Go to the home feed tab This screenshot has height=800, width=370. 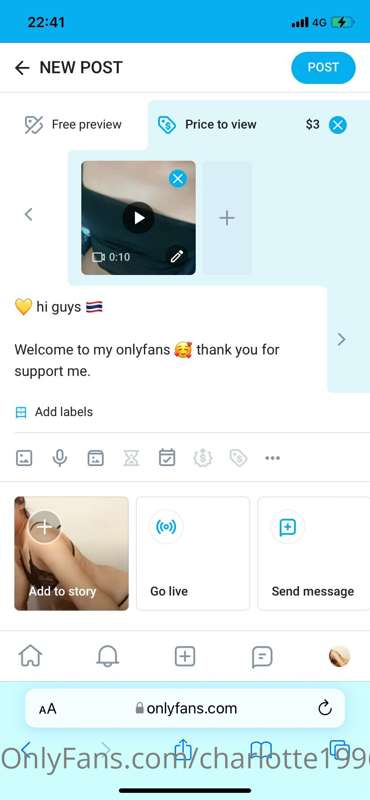[x=31, y=656]
